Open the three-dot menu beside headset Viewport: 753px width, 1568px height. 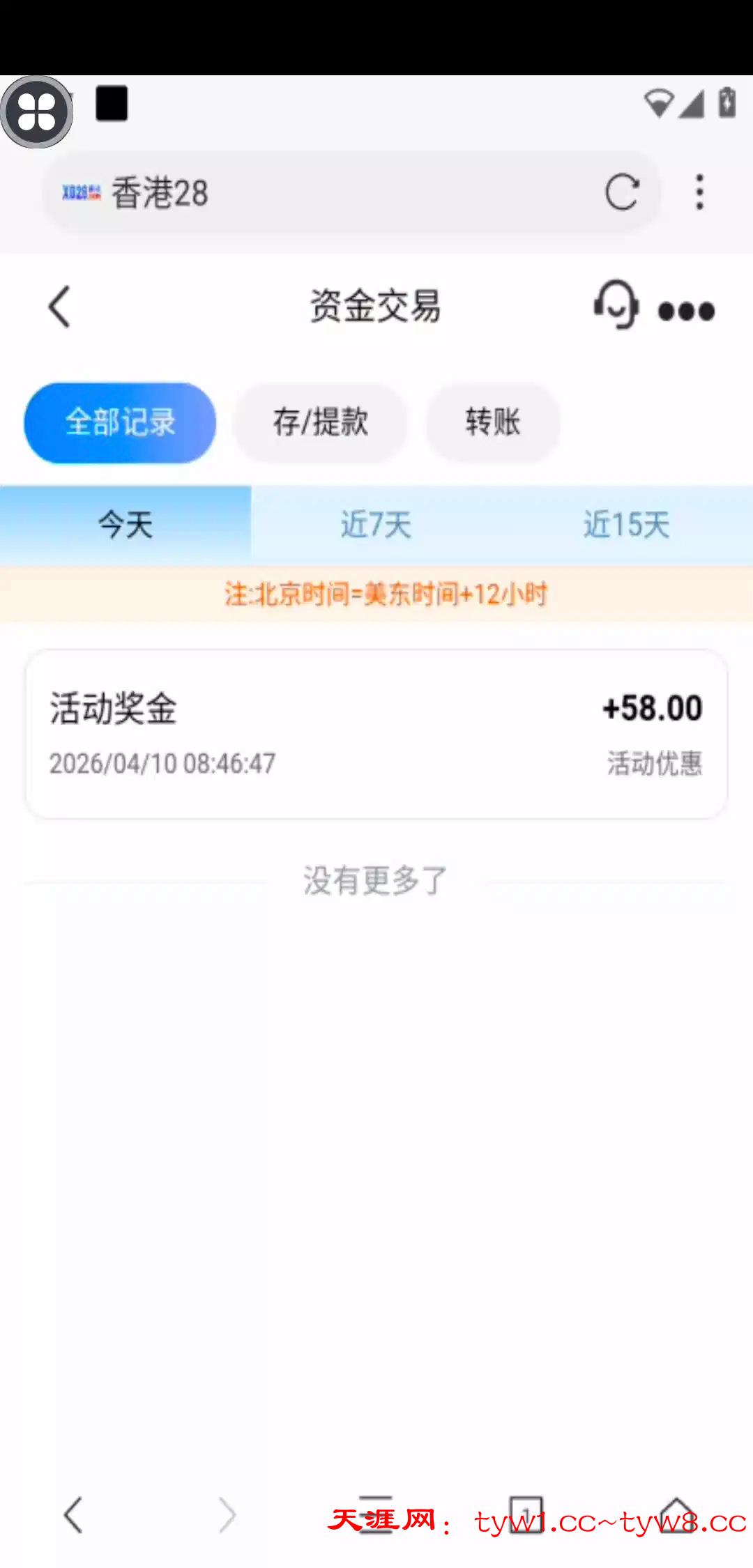point(687,311)
